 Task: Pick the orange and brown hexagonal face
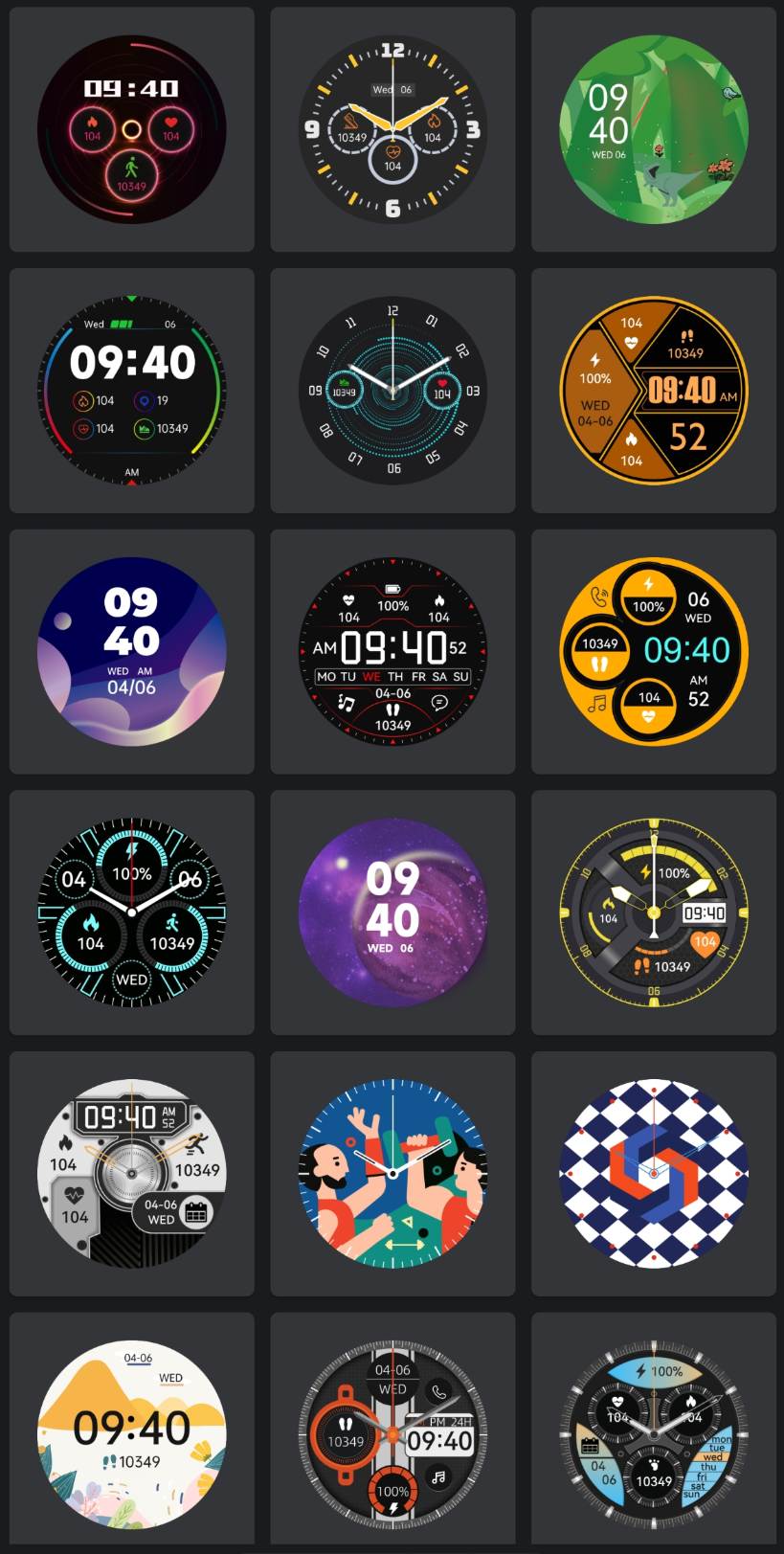coord(654,391)
